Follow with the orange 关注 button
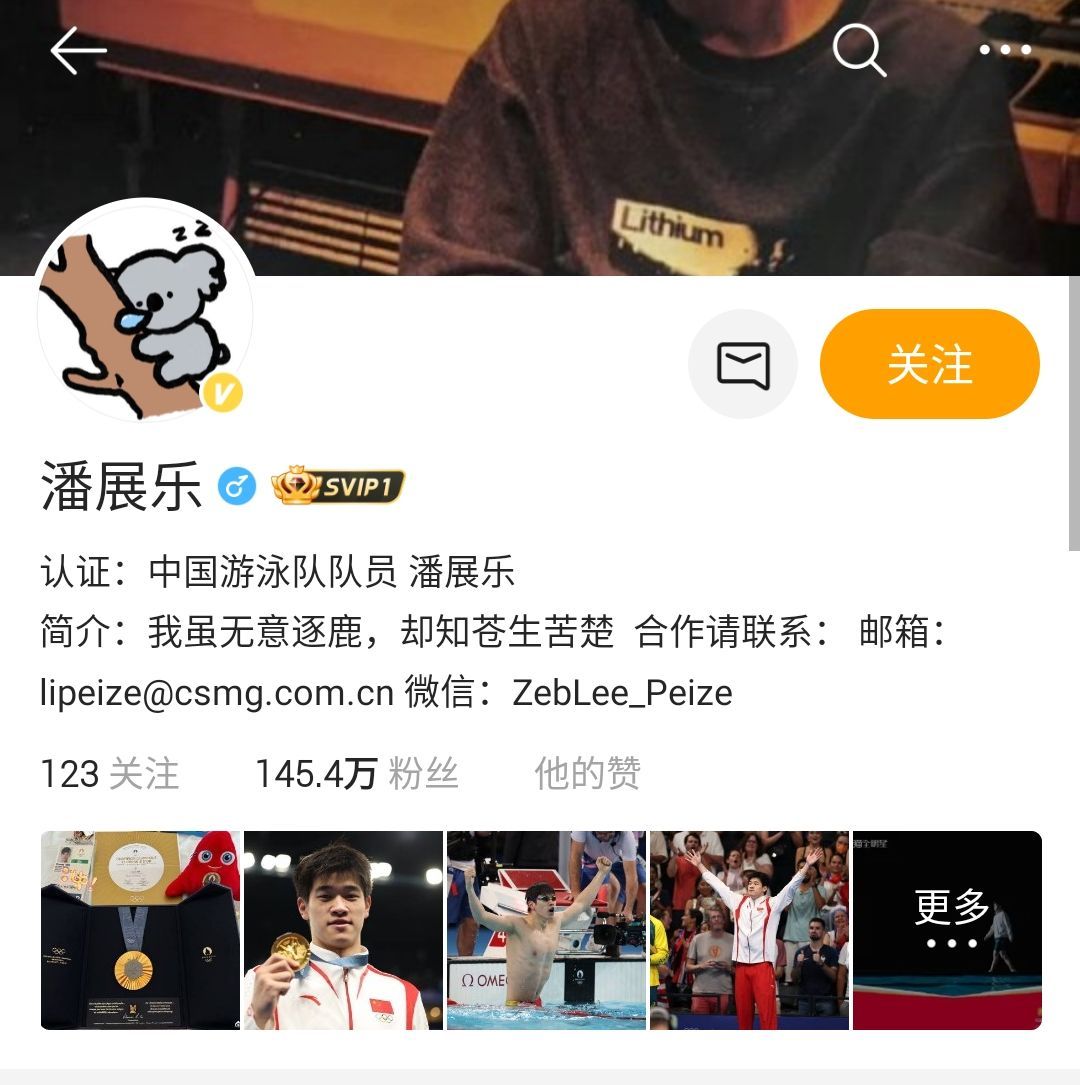This screenshot has width=1080, height=1085. point(929,364)
